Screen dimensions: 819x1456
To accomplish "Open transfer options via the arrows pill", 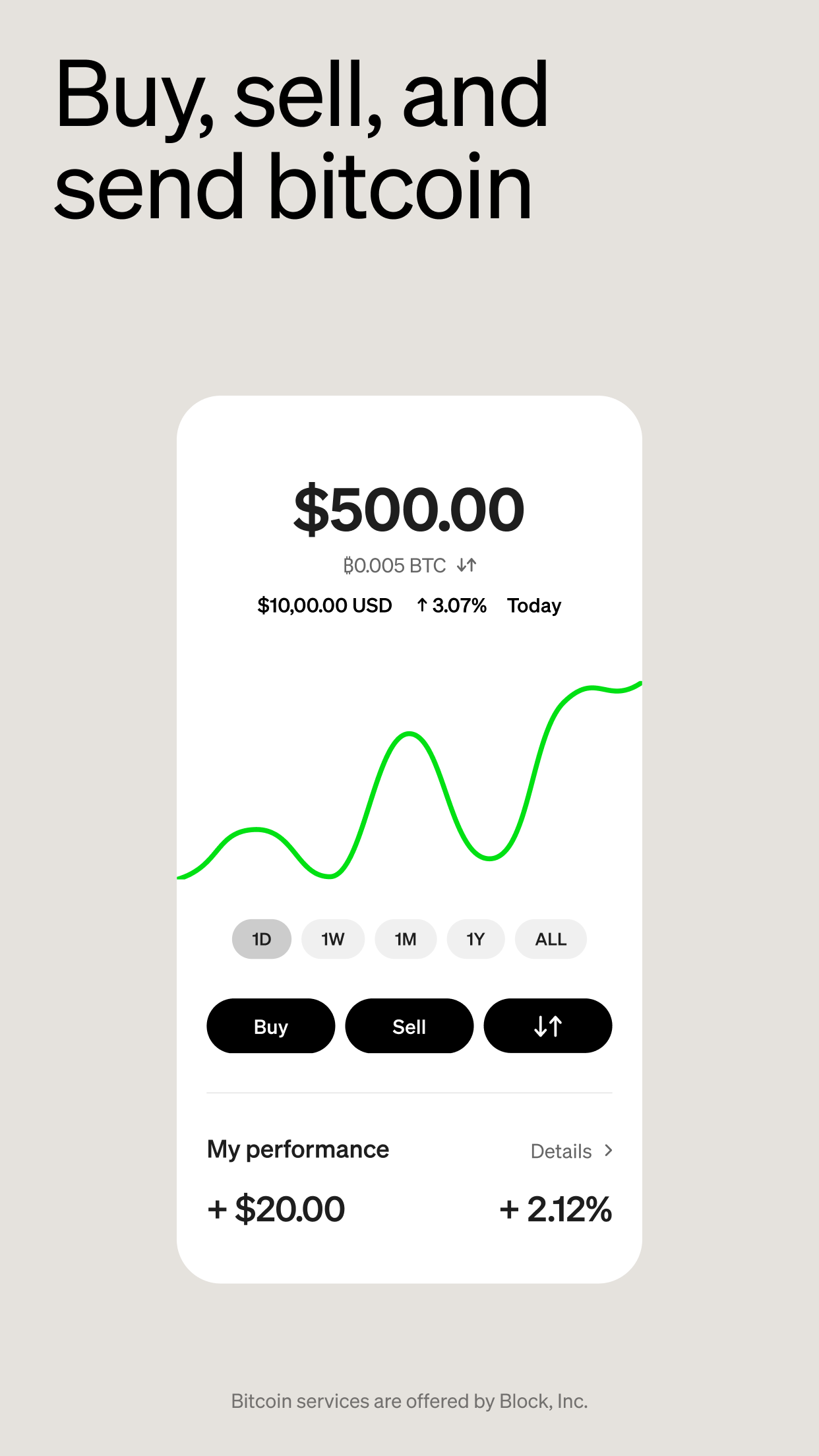I will point(548,1025).
